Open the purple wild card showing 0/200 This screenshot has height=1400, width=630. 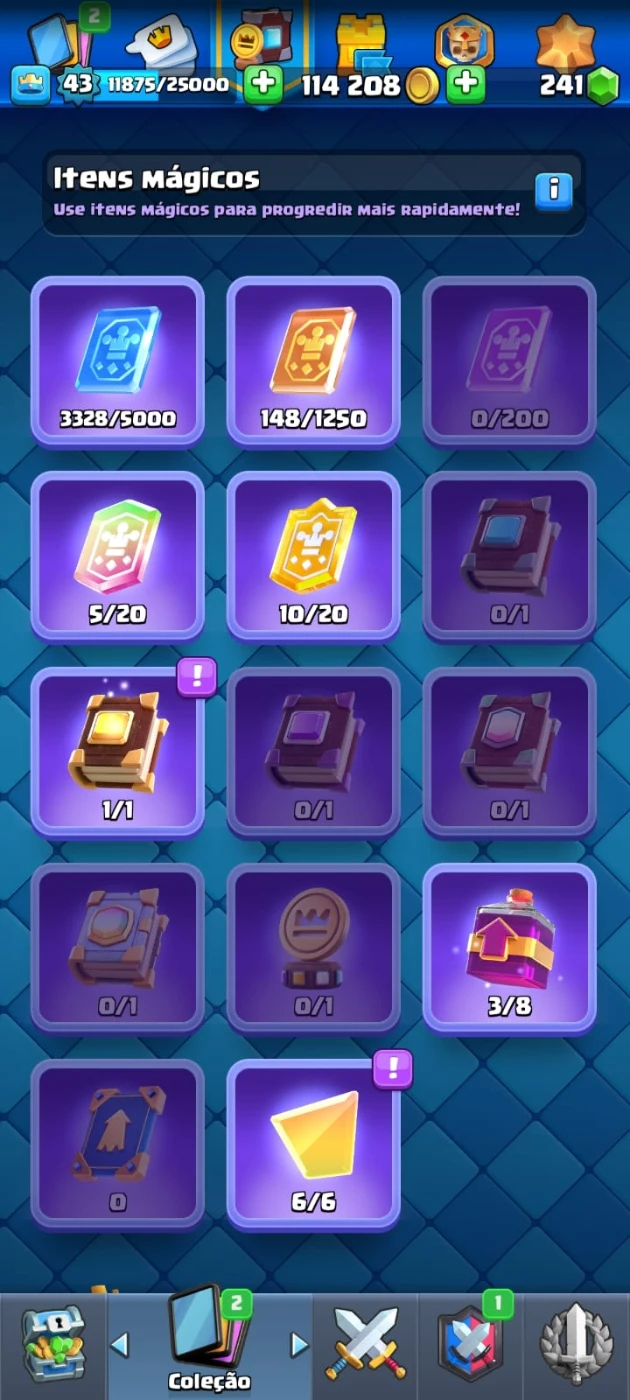coord(509,360)
